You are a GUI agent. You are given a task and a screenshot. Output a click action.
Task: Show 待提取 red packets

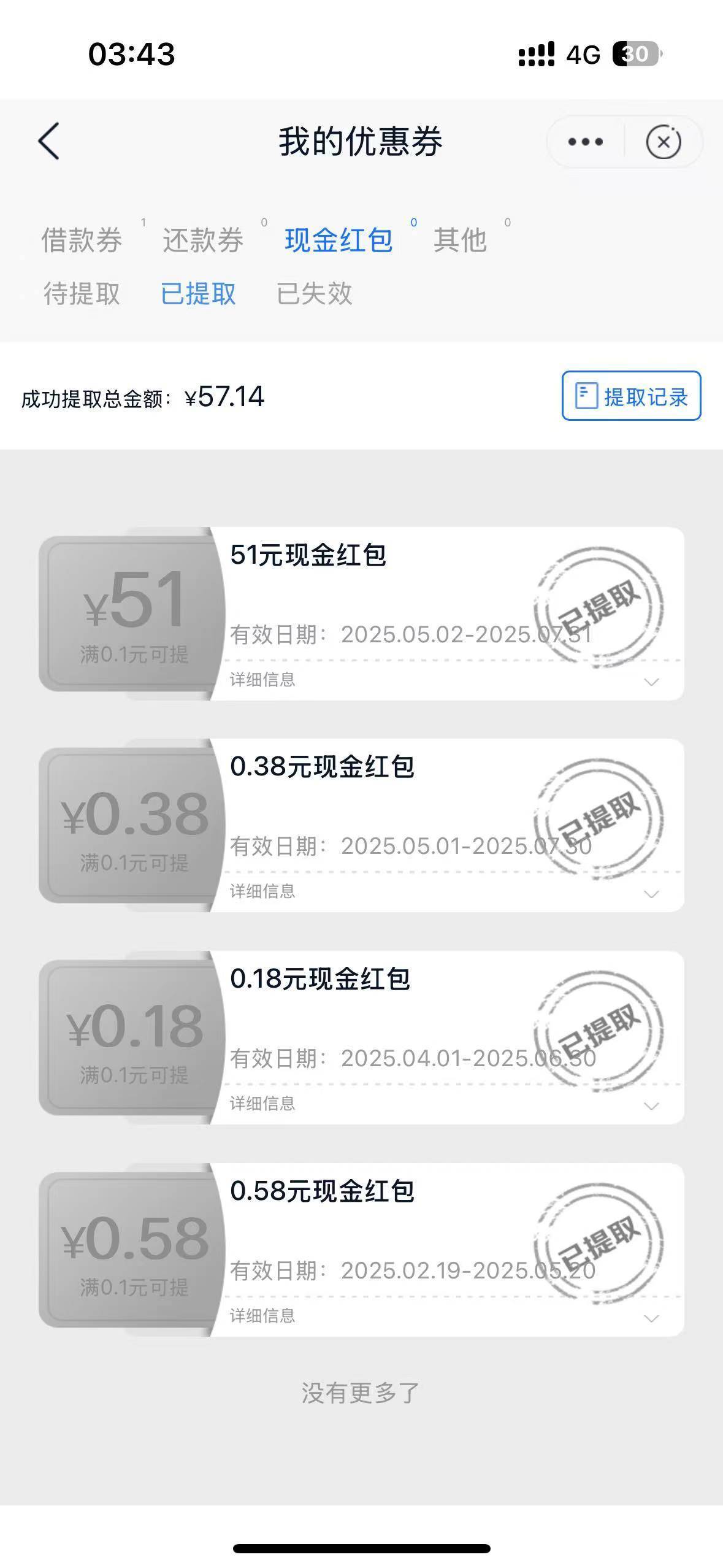[82, 293]
